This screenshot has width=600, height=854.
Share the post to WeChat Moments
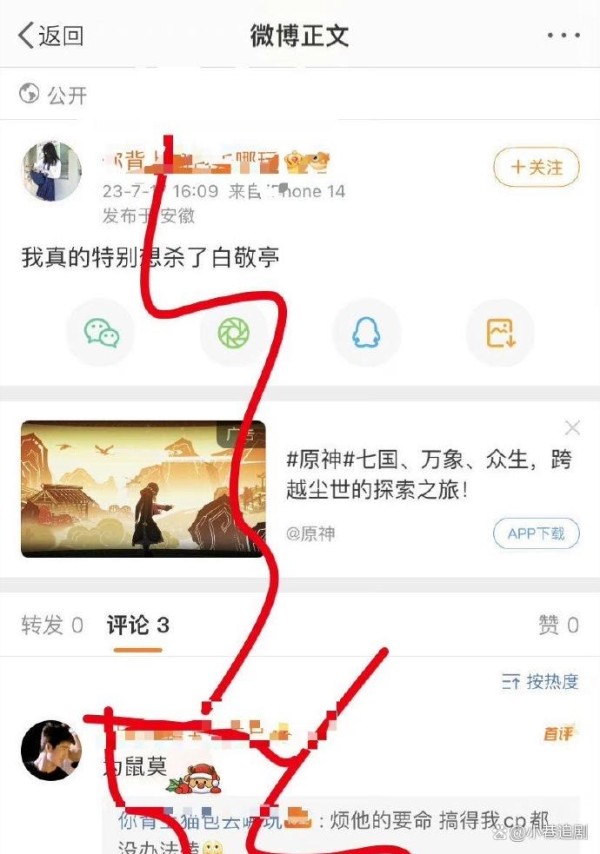[x=233, y=333]
